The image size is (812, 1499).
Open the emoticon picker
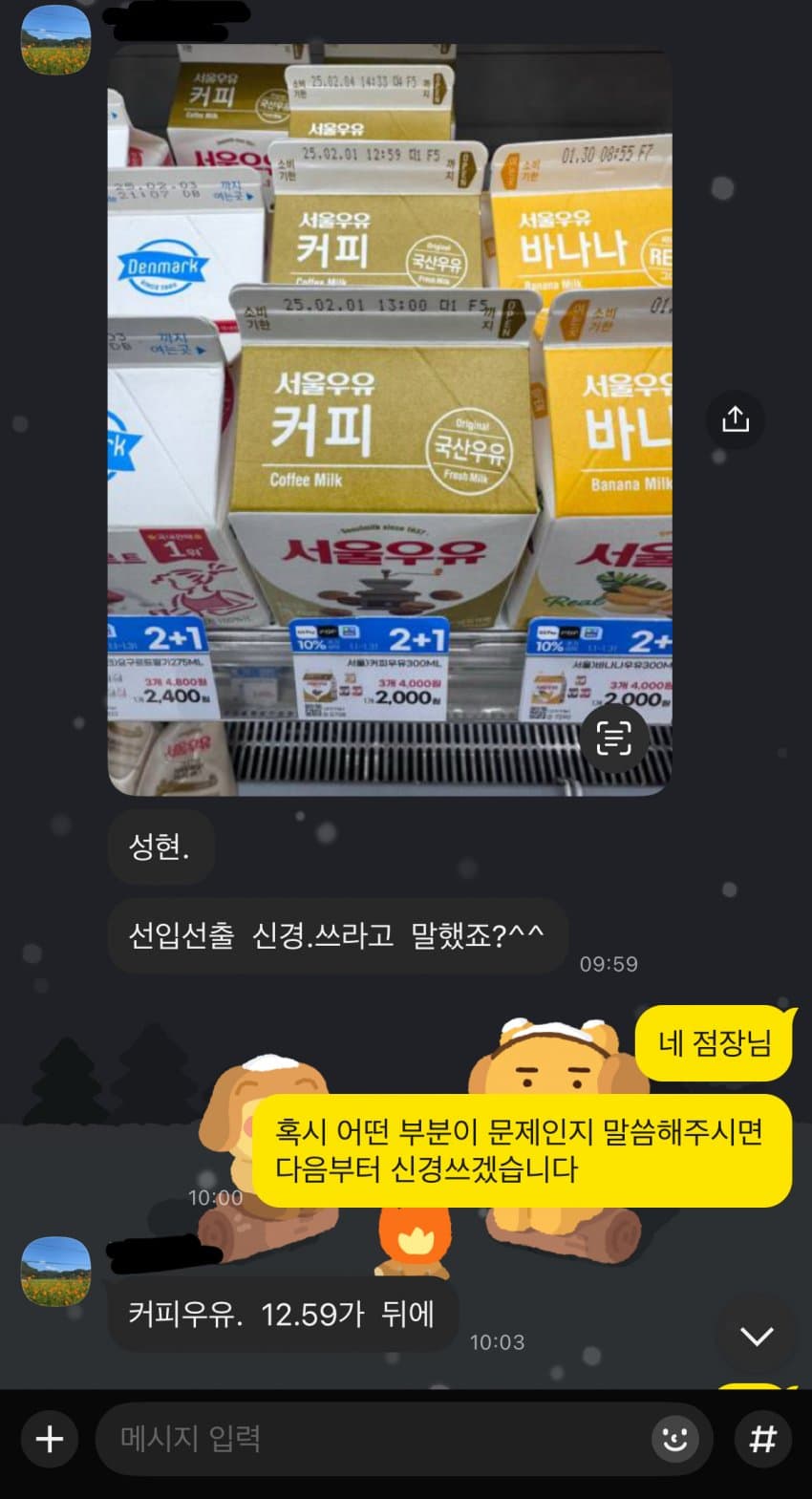pyautogui.click(x=674, y=1439)
